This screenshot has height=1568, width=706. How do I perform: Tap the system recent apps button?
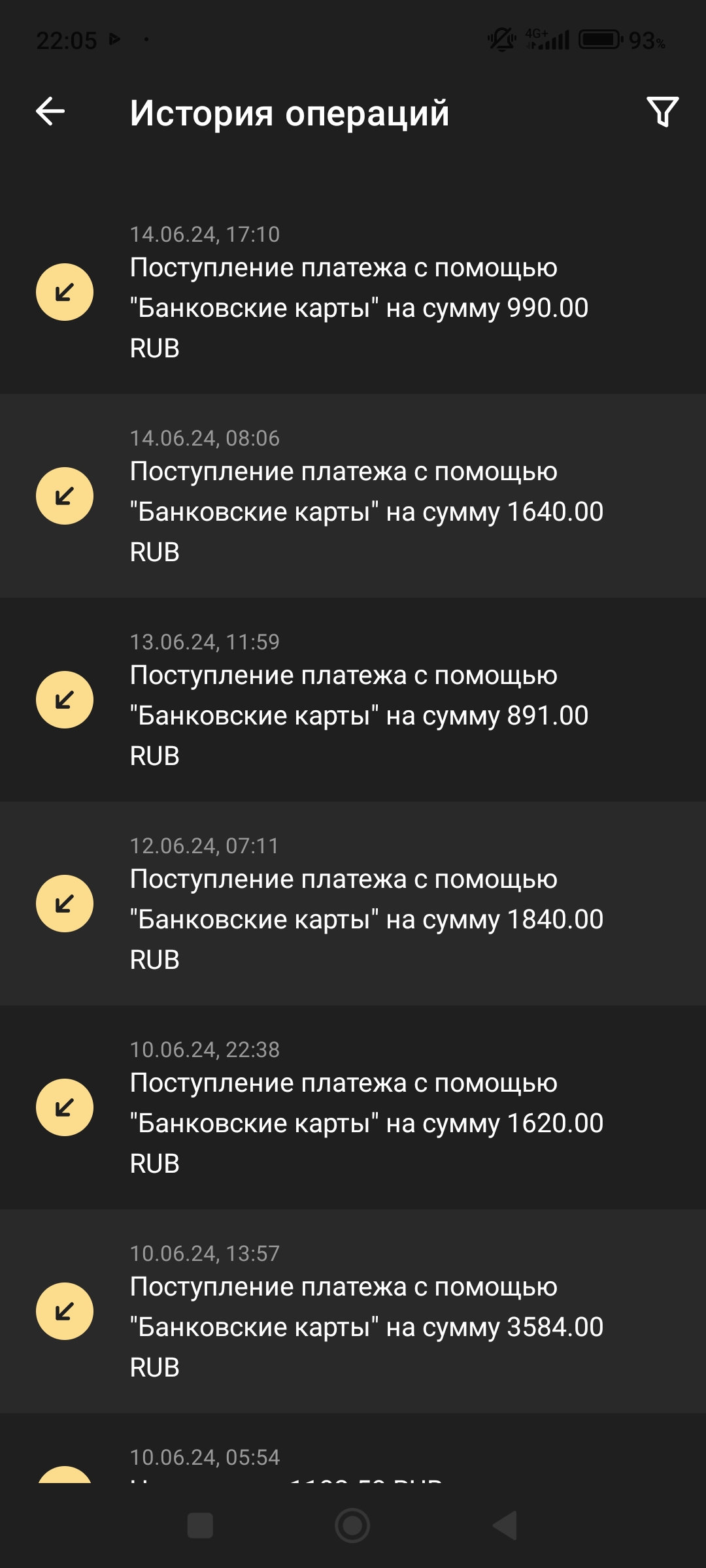coord(200,1526)
